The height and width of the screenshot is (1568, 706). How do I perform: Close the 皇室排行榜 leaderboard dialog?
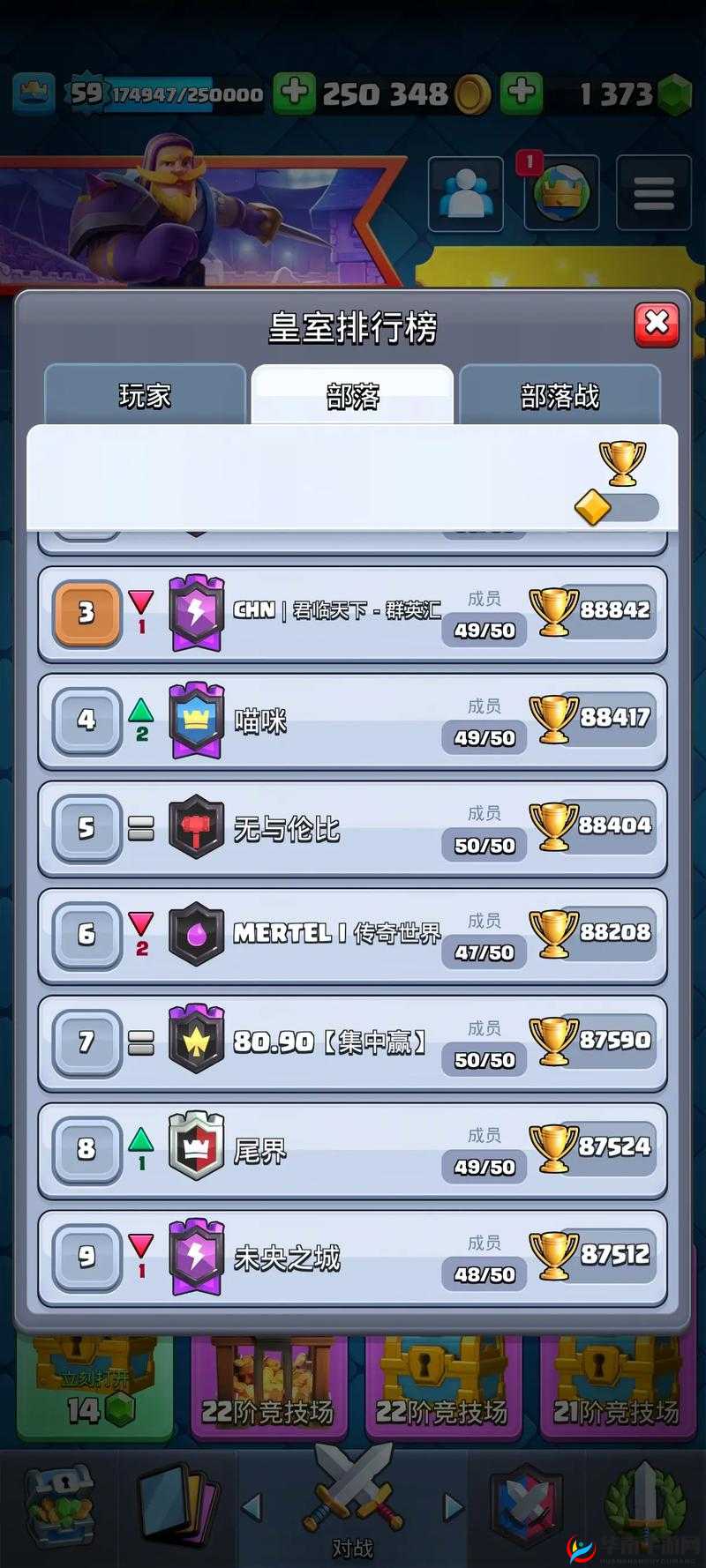click(x=657, y=324)
